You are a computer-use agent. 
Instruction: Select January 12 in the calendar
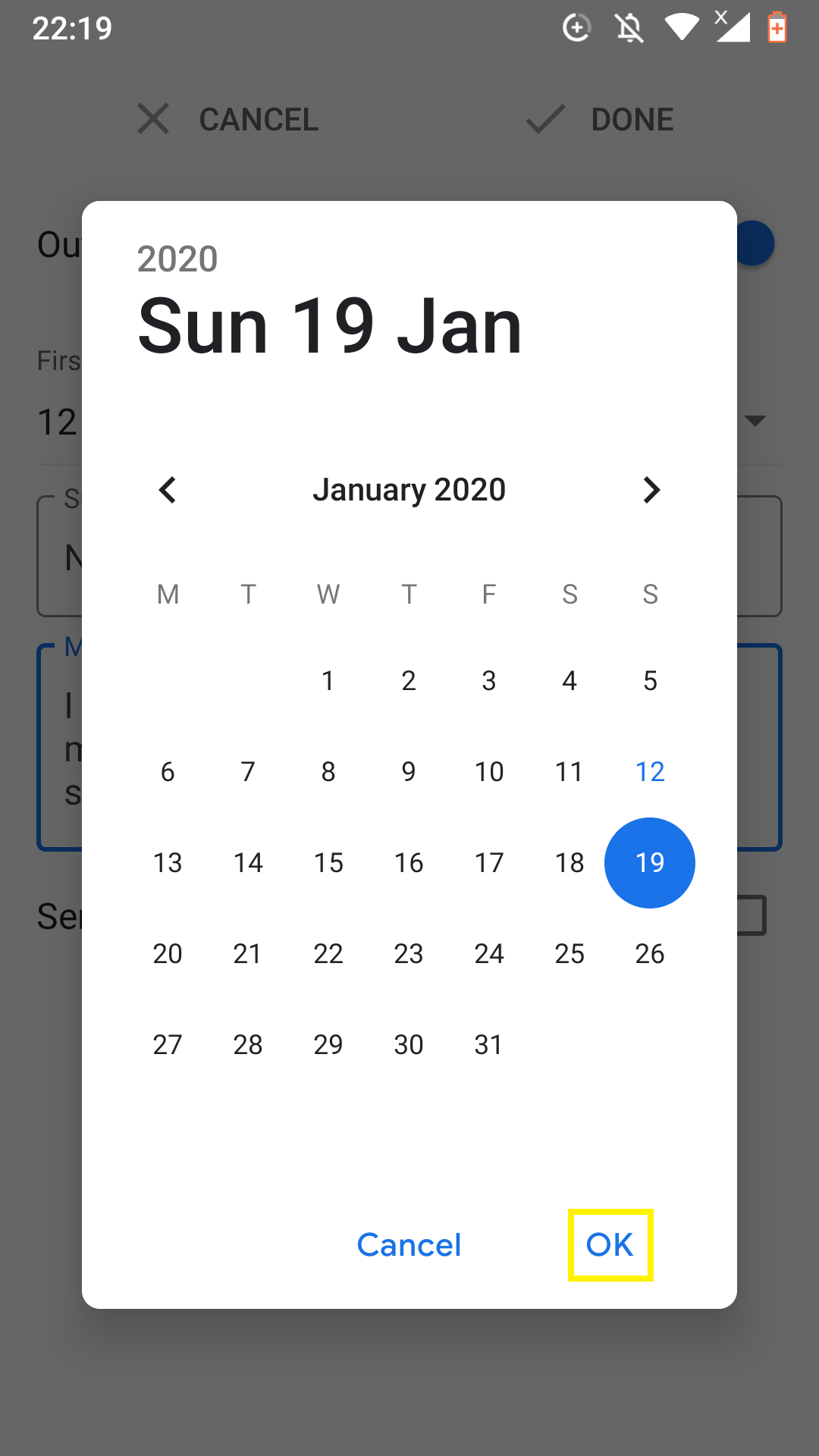point(650,772)
